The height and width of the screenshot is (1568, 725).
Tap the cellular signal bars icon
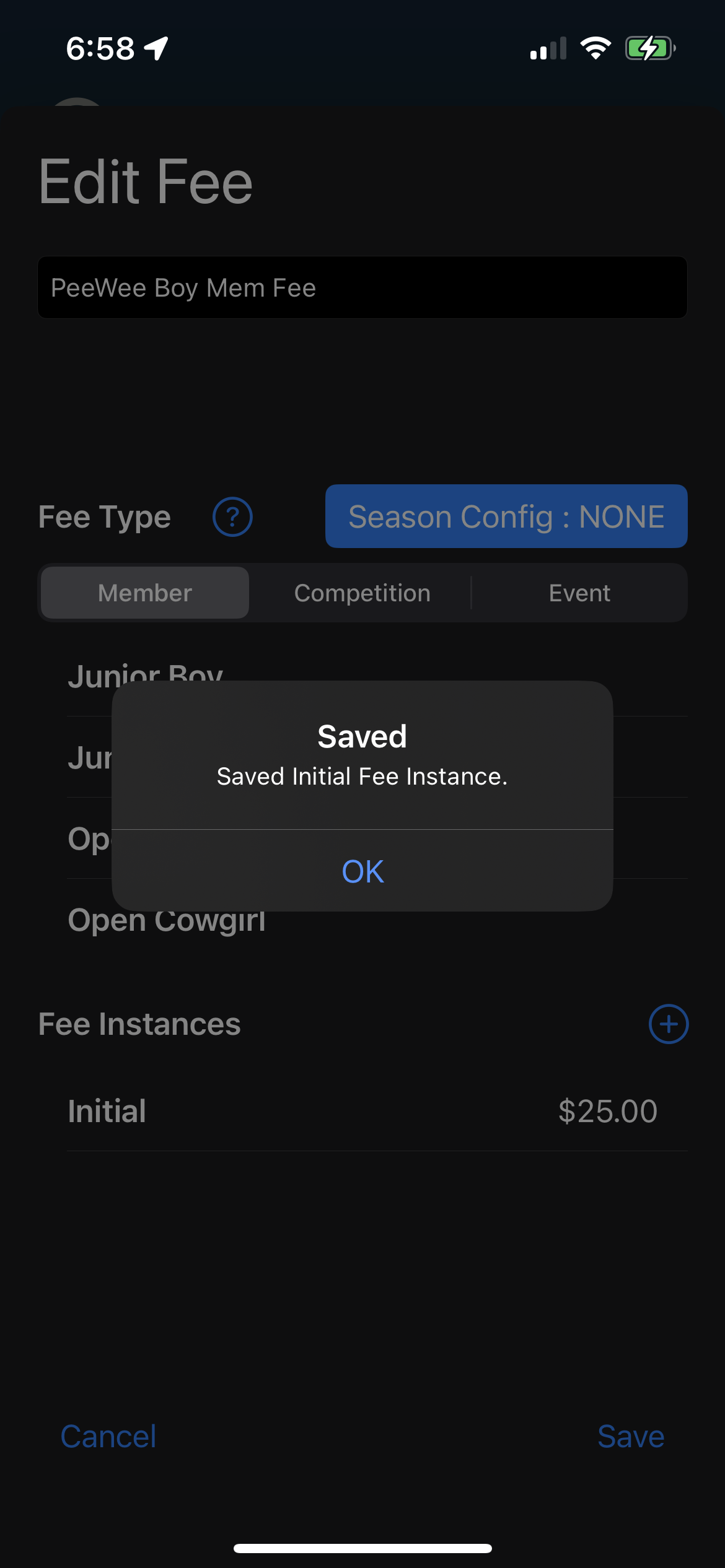(548, 50)
